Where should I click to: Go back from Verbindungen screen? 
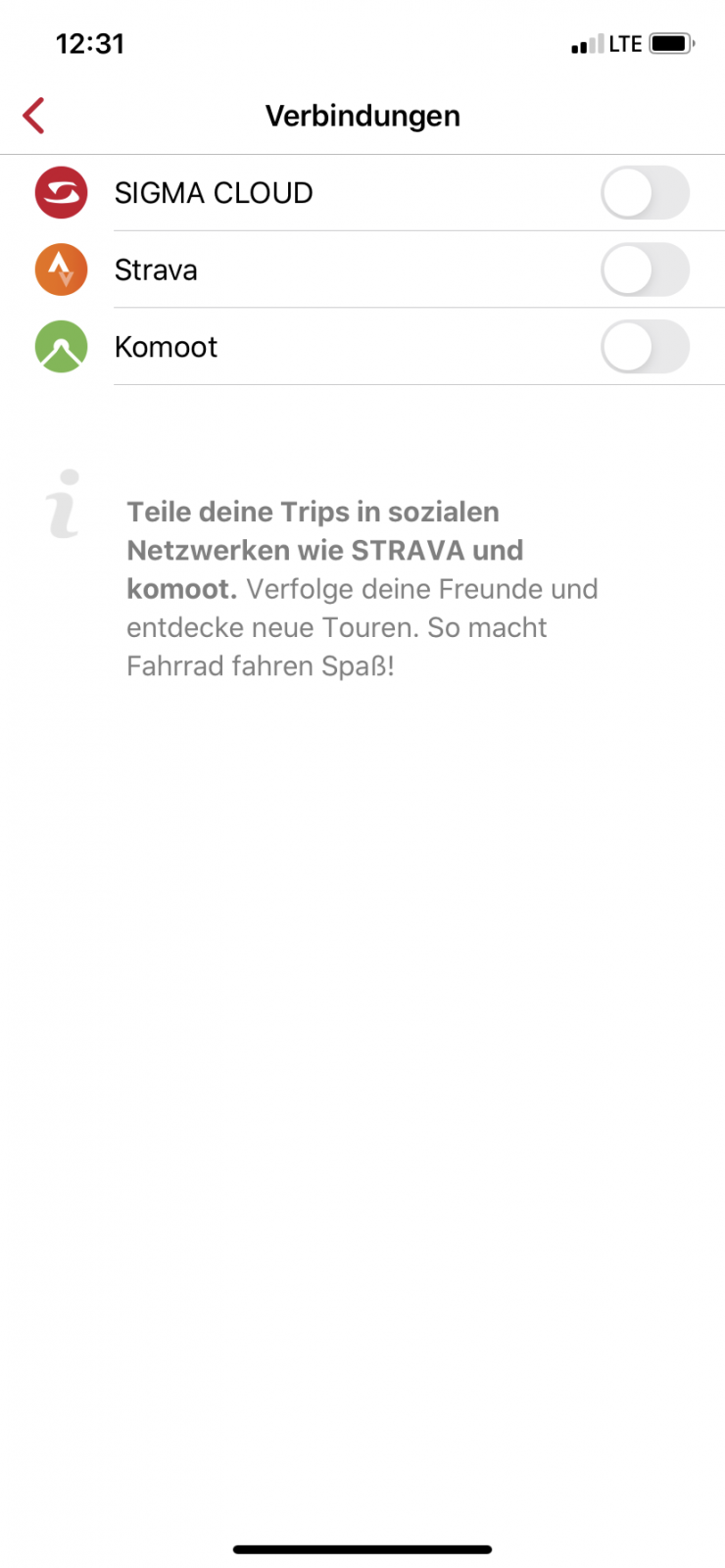[x=34, y=116]
